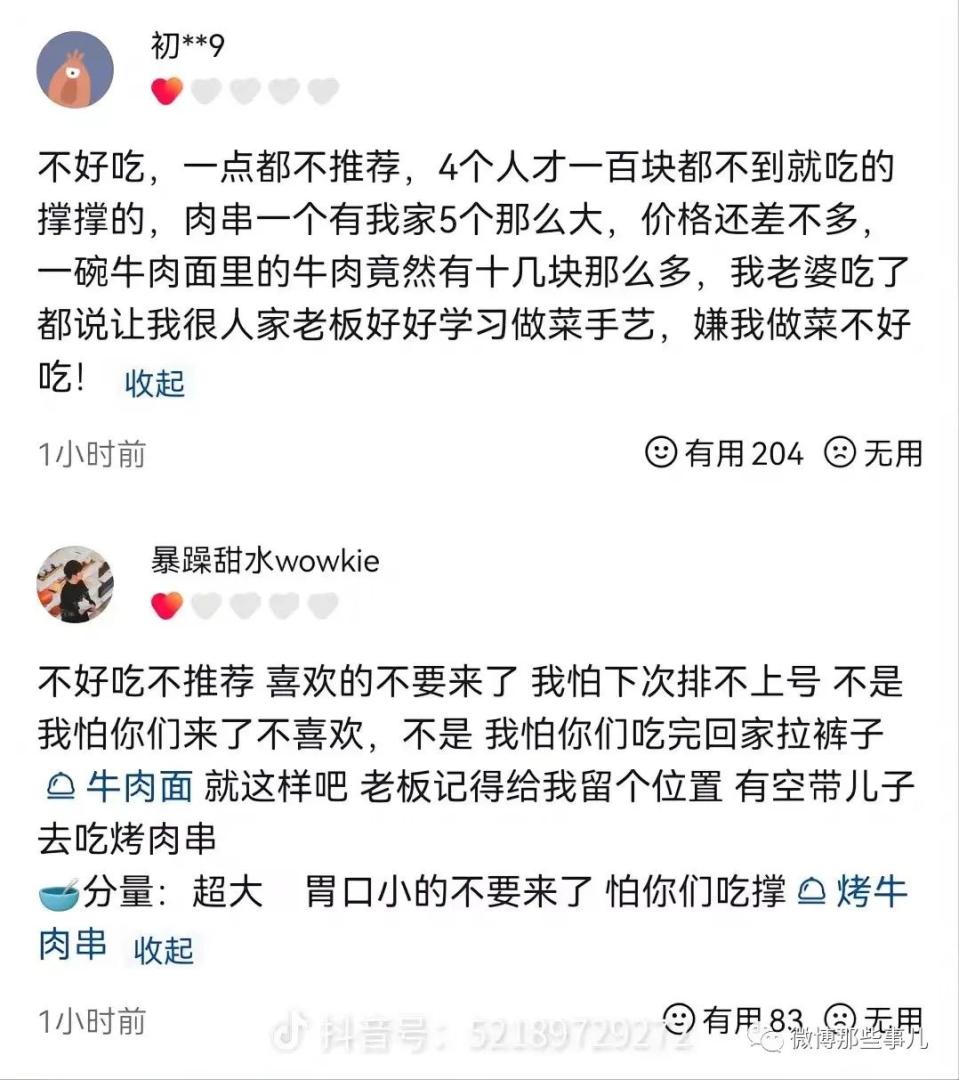Open the 烤牛肉串 dish tag link

pos(850,891)
